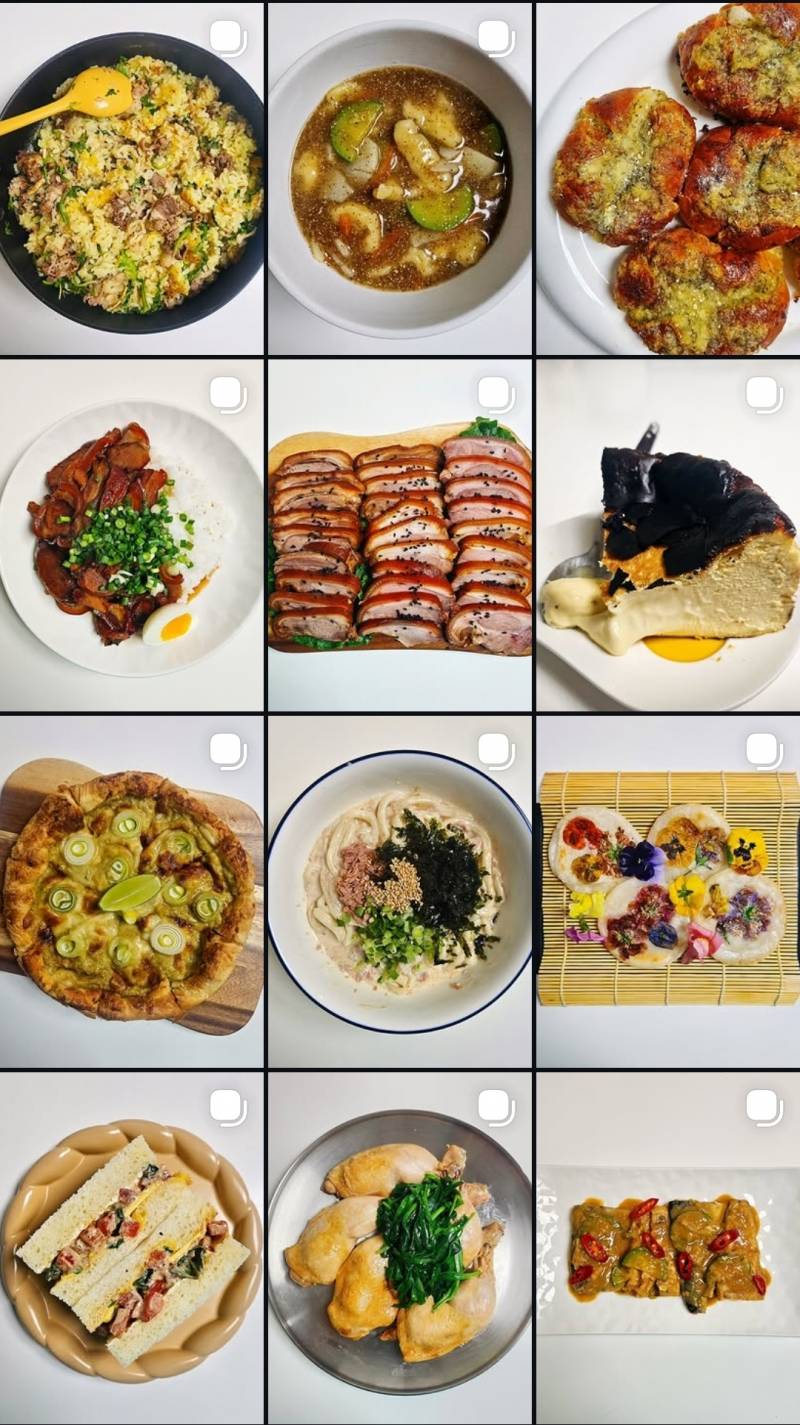View the dish topped with red chili slices
800x1425 pixels.
[668, 1248]
